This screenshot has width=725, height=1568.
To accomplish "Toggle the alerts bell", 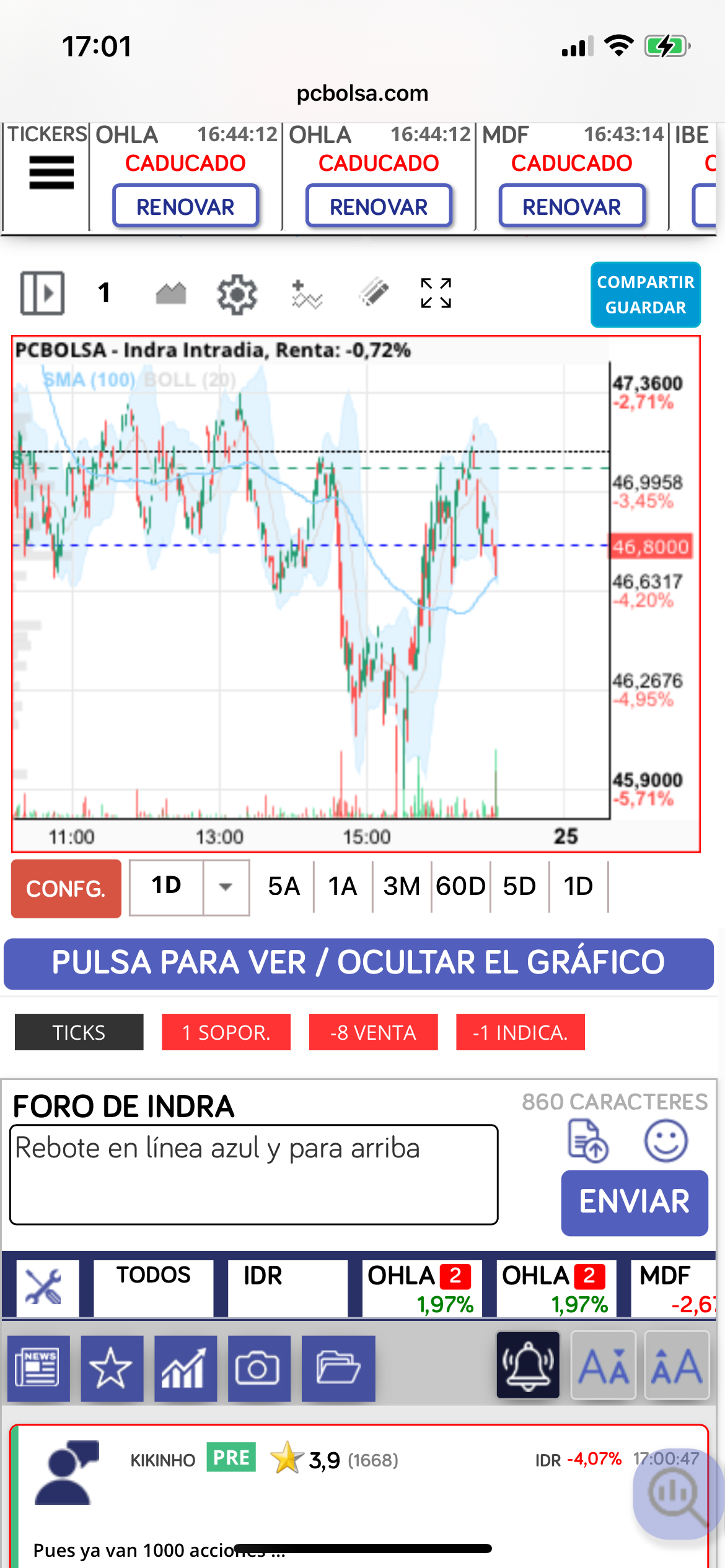I will (527, 1365).
